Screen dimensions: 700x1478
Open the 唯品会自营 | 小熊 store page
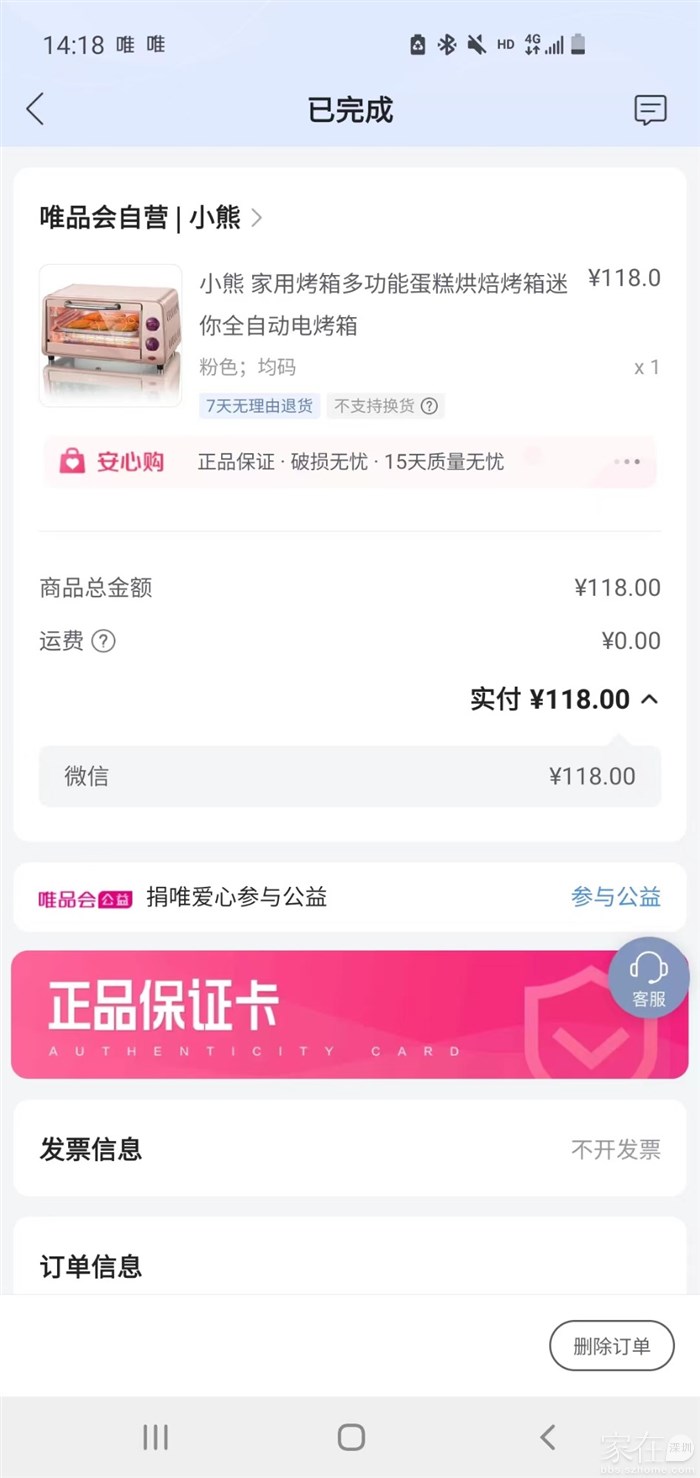coord(150,217)
